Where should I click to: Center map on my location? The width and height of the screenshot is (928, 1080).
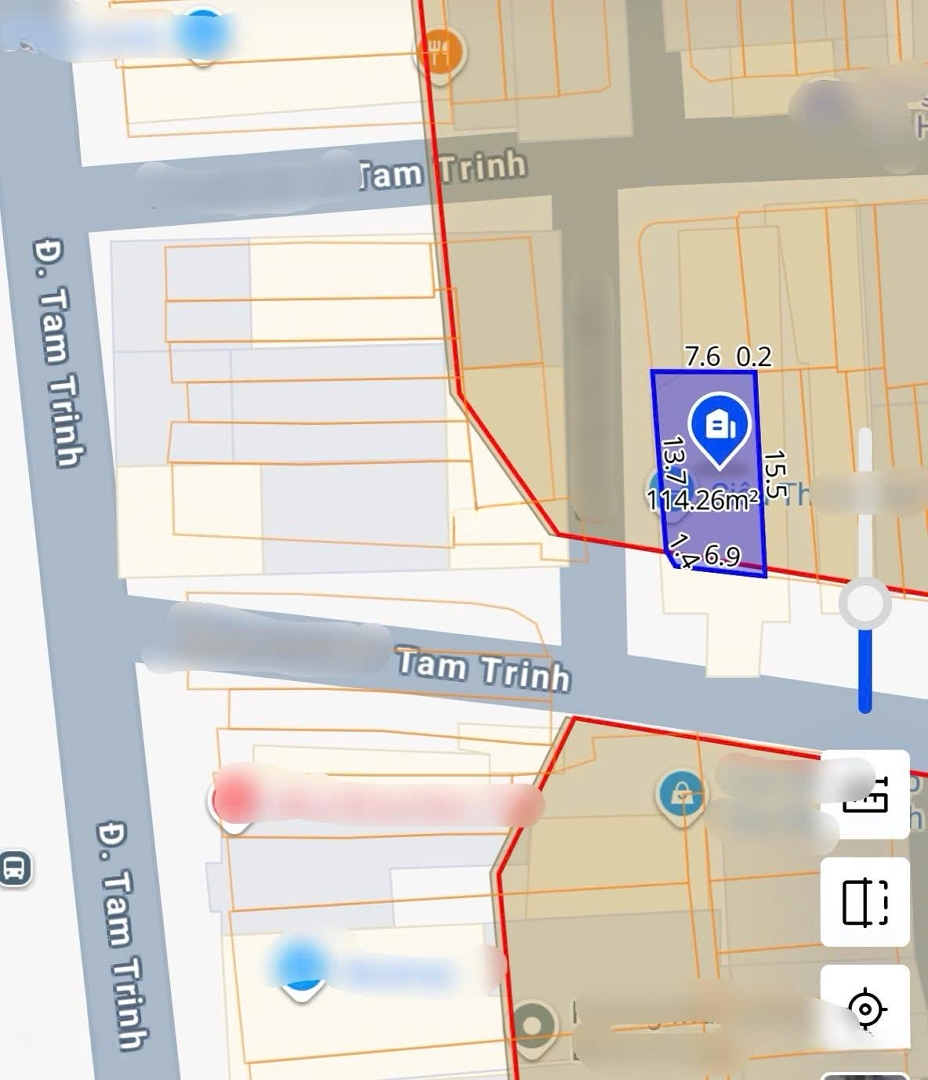pyautogui.click(x=865, y=1009)
